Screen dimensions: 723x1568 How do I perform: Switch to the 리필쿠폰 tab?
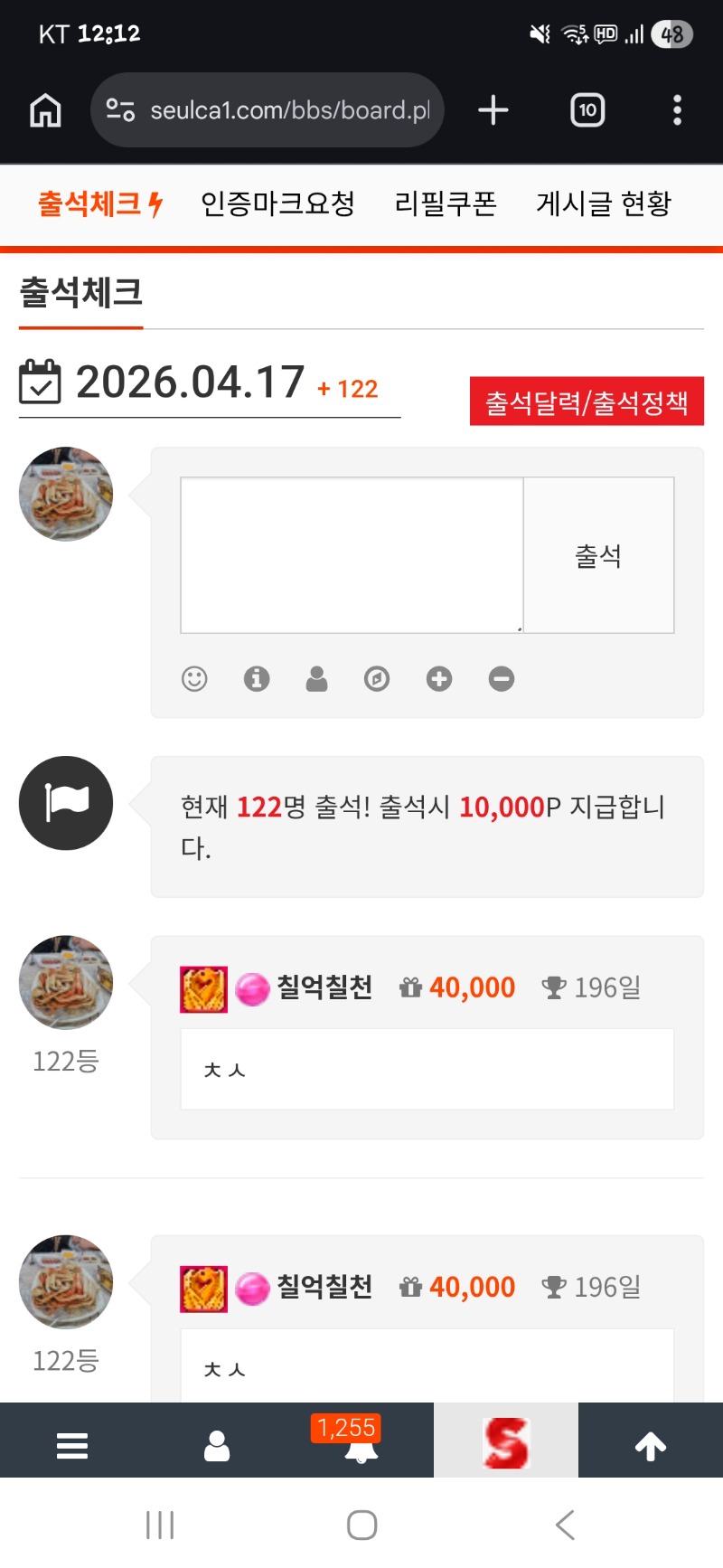coord(446,203)
